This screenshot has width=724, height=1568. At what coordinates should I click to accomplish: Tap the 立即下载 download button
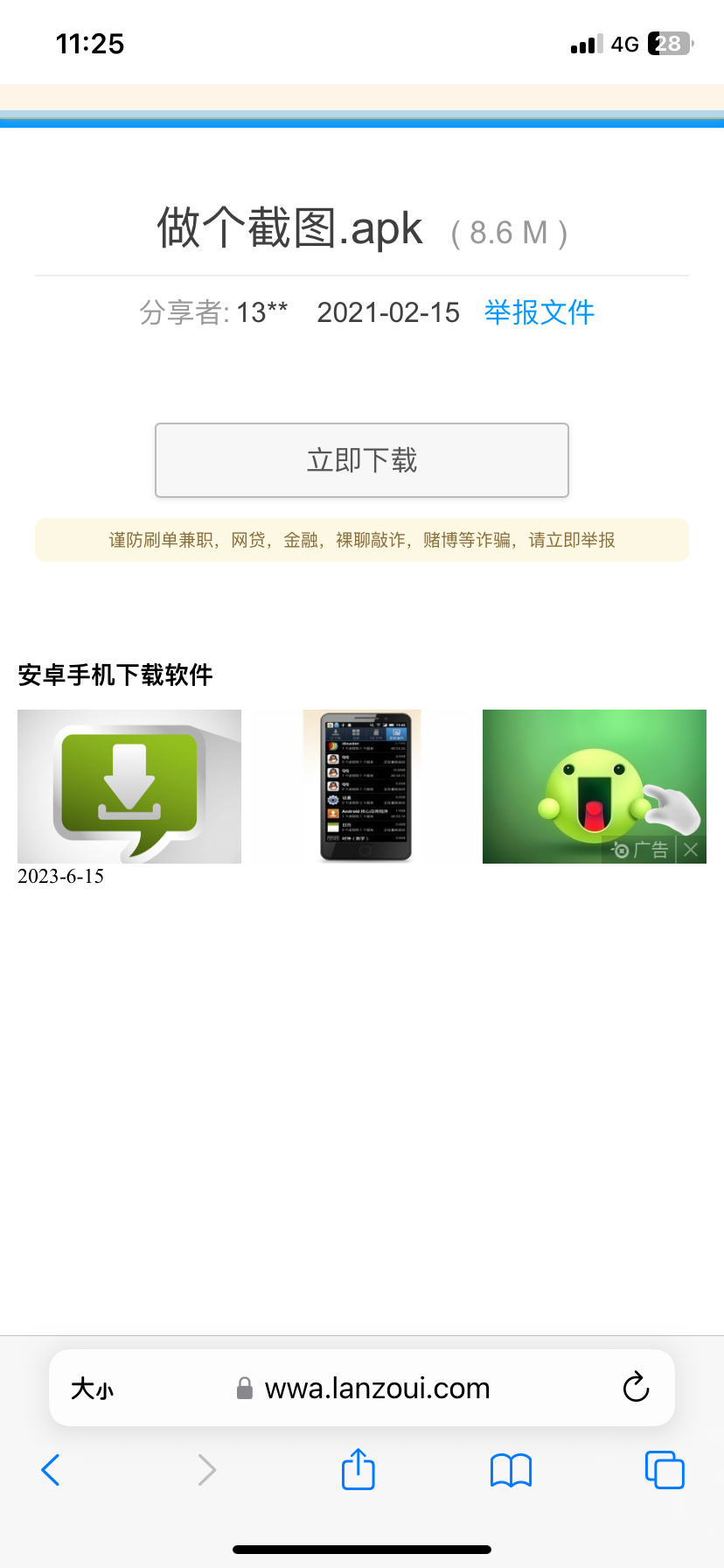point(362,460)
